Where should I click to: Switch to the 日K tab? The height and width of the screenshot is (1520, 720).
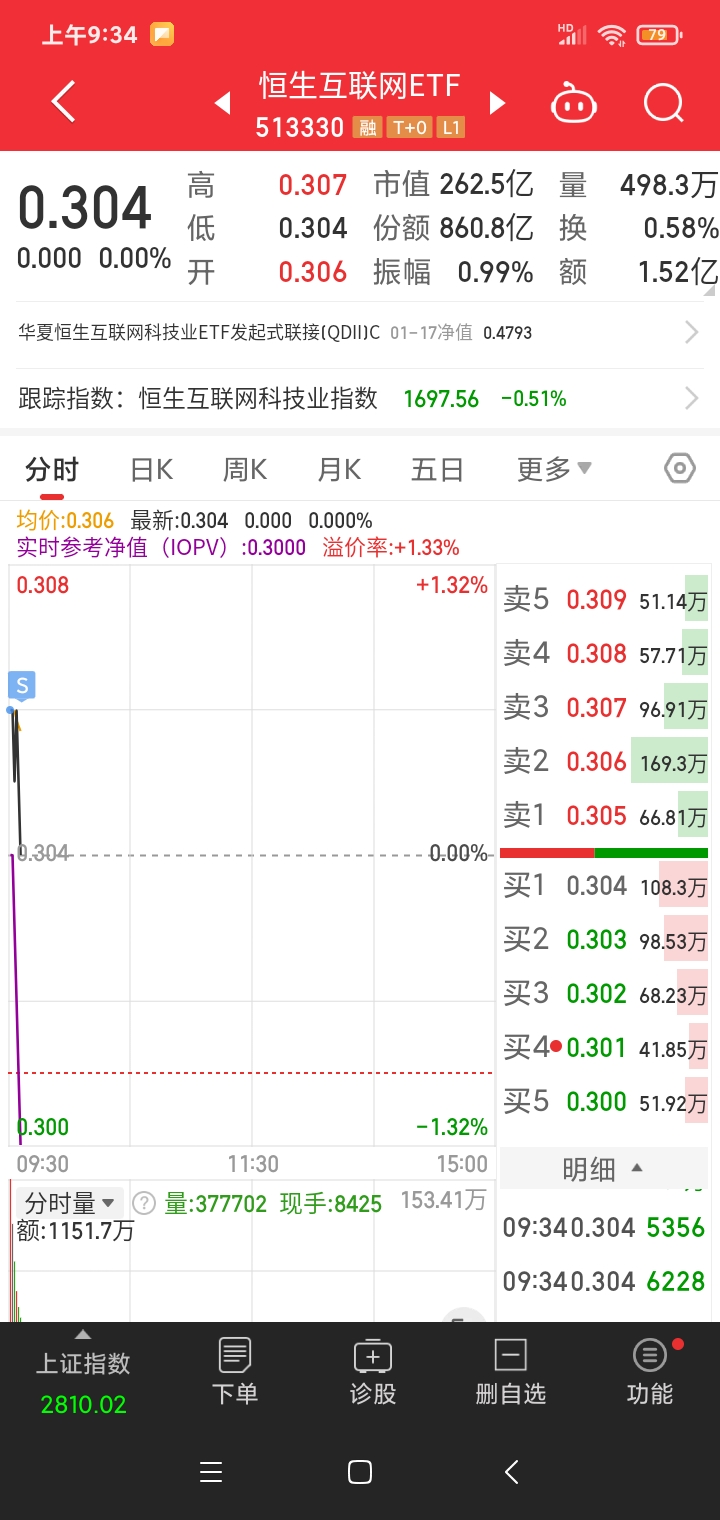coord(150,468)
